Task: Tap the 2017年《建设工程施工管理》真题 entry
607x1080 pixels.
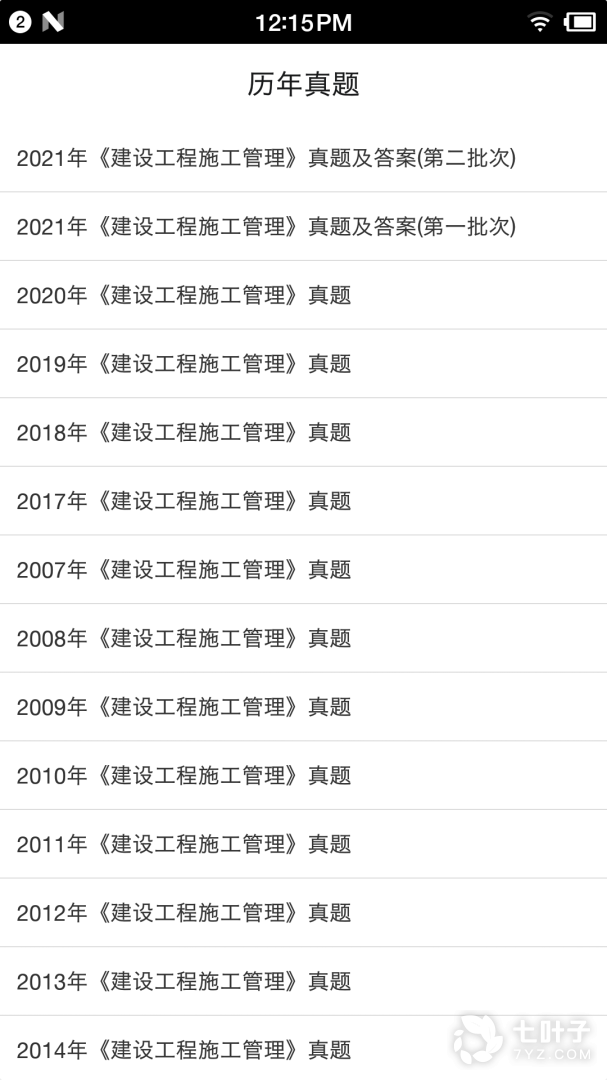Action: pyautogui.click(x=184, y=501)
